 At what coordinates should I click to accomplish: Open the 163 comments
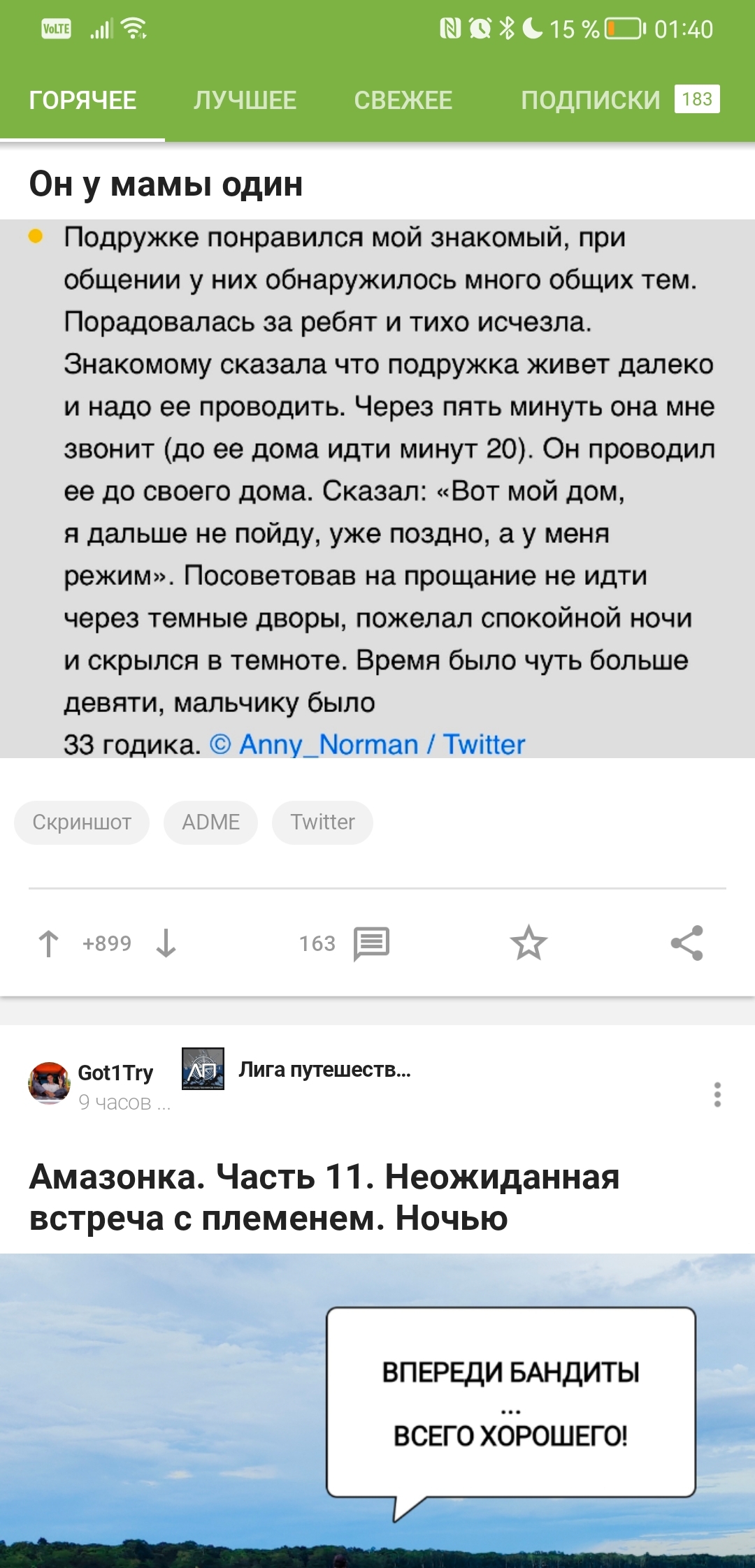pyautogui.click(x=344, y=943)
